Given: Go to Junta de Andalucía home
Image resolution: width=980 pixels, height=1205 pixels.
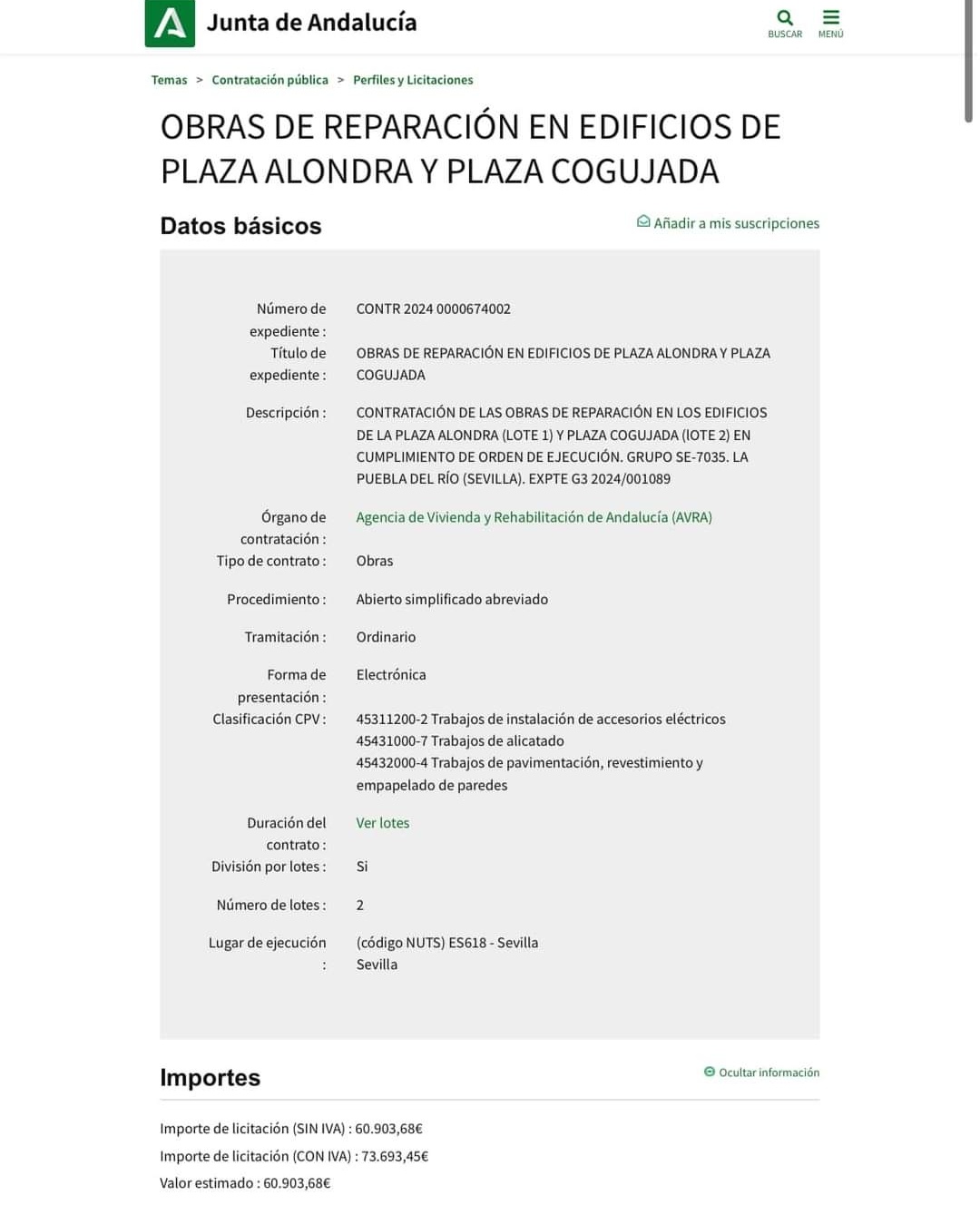Looking at the screenshot, I should coord(281,23).
